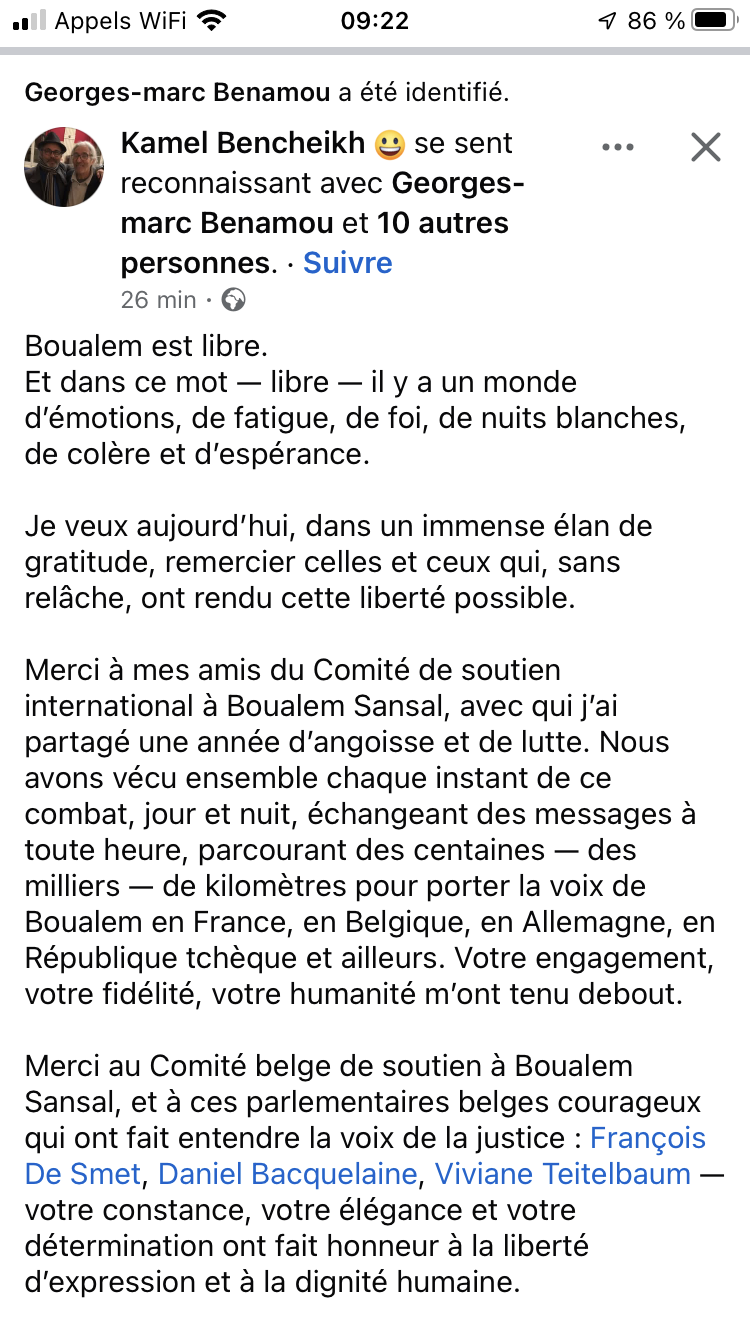Follow Kamel Bencheikh via Suivre
750x1334 pixels.
click(x=347, y=263)
